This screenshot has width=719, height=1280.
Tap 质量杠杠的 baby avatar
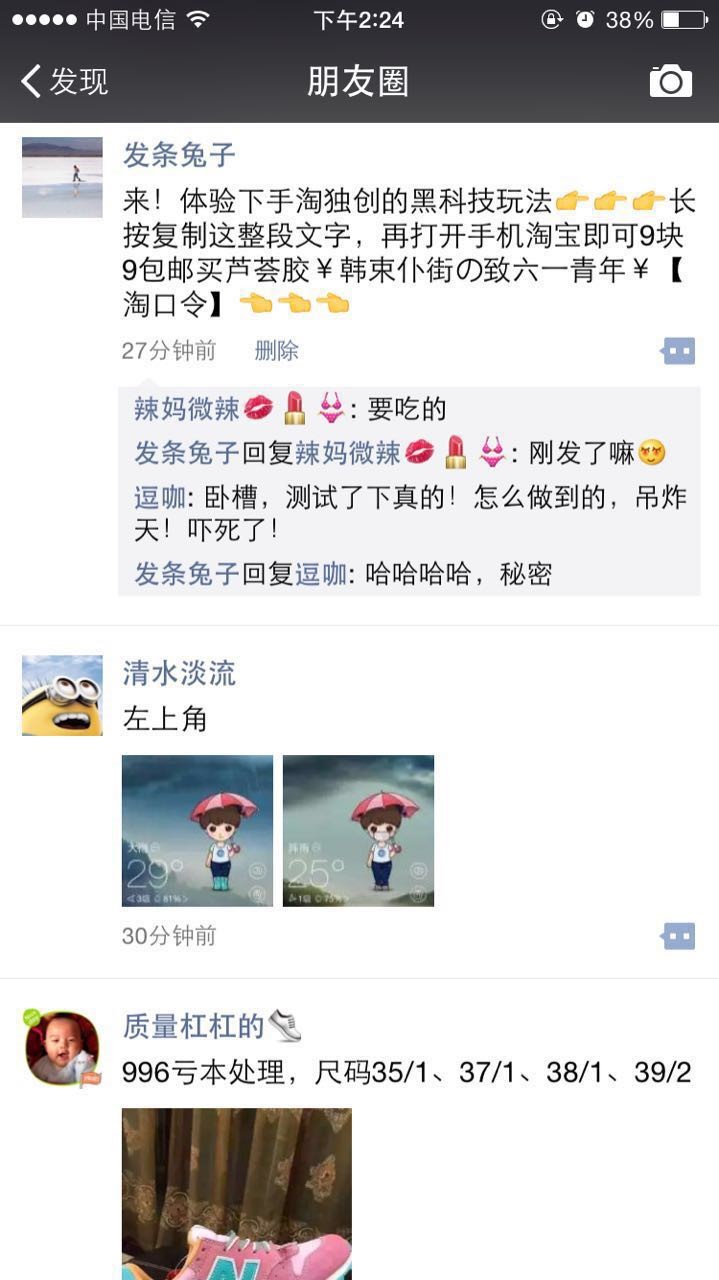pyautogui.click(x=62, y=1048)
